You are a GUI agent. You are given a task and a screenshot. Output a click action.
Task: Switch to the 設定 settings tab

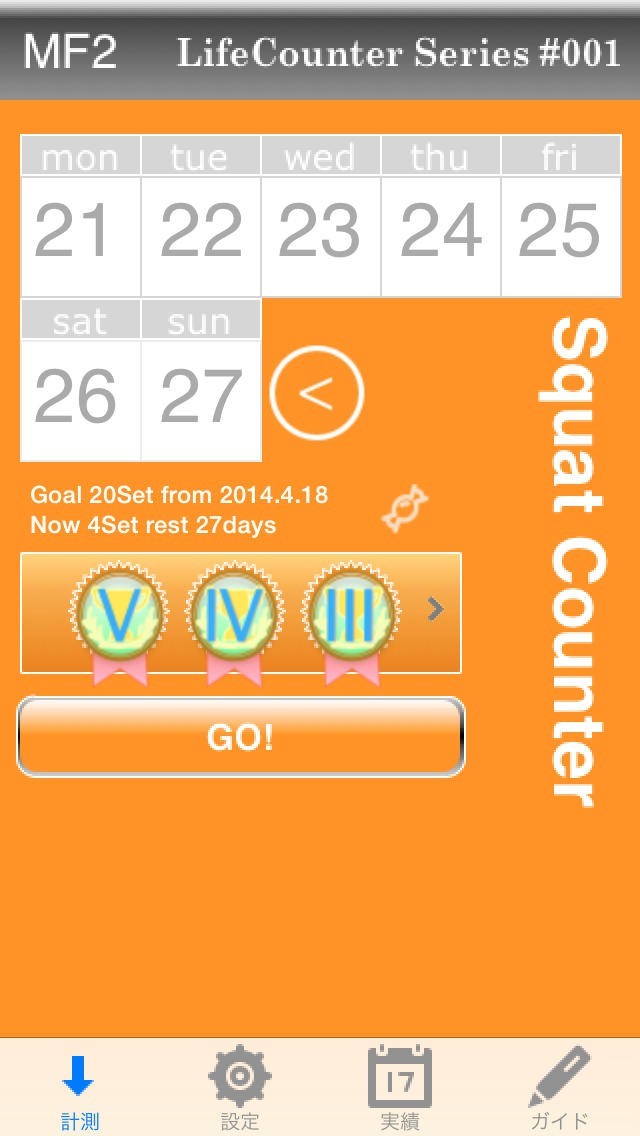[x=240, y=1087]
